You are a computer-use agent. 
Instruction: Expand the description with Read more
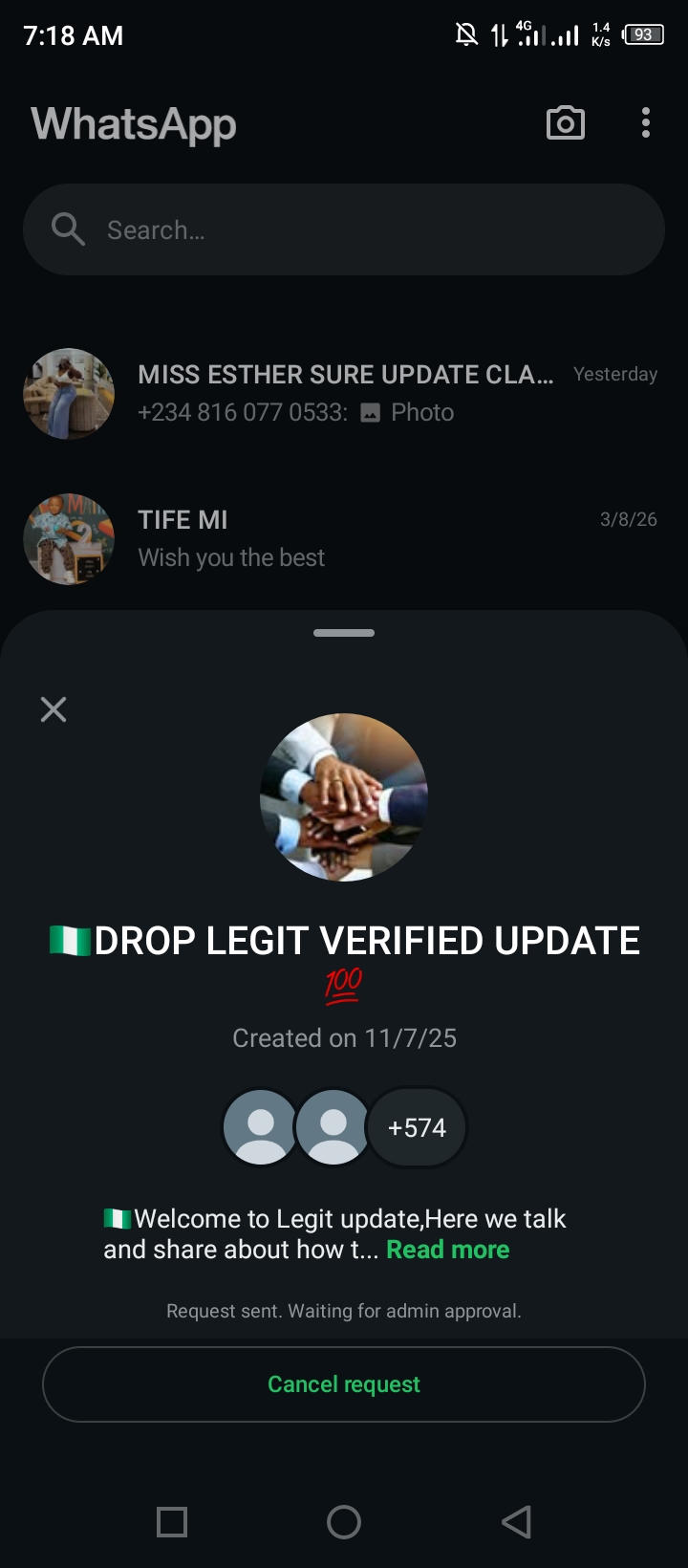(x=447, y=1250)
